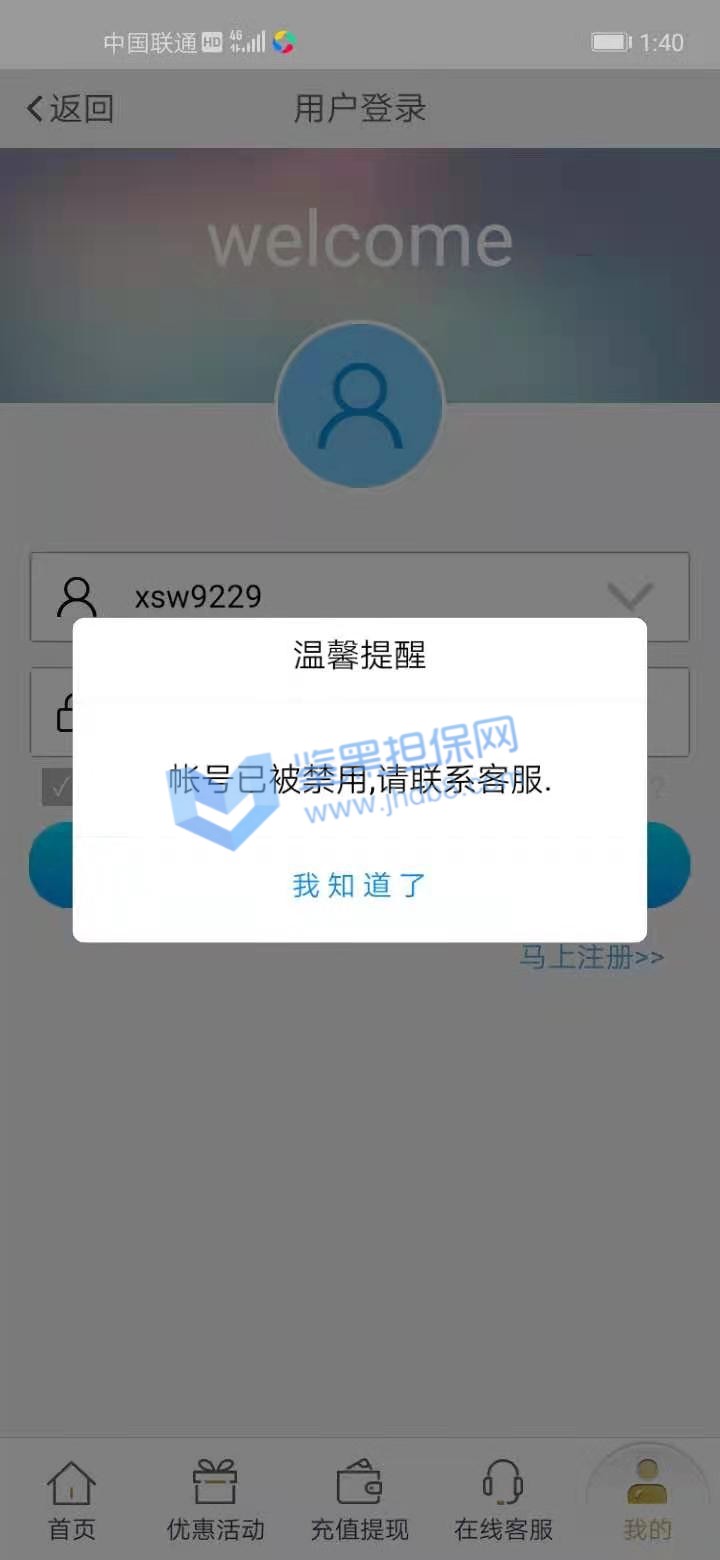This screenshot has height=1560, width=720.
Task: Open 在线客服 support tab
Action: pos(503,1500)
